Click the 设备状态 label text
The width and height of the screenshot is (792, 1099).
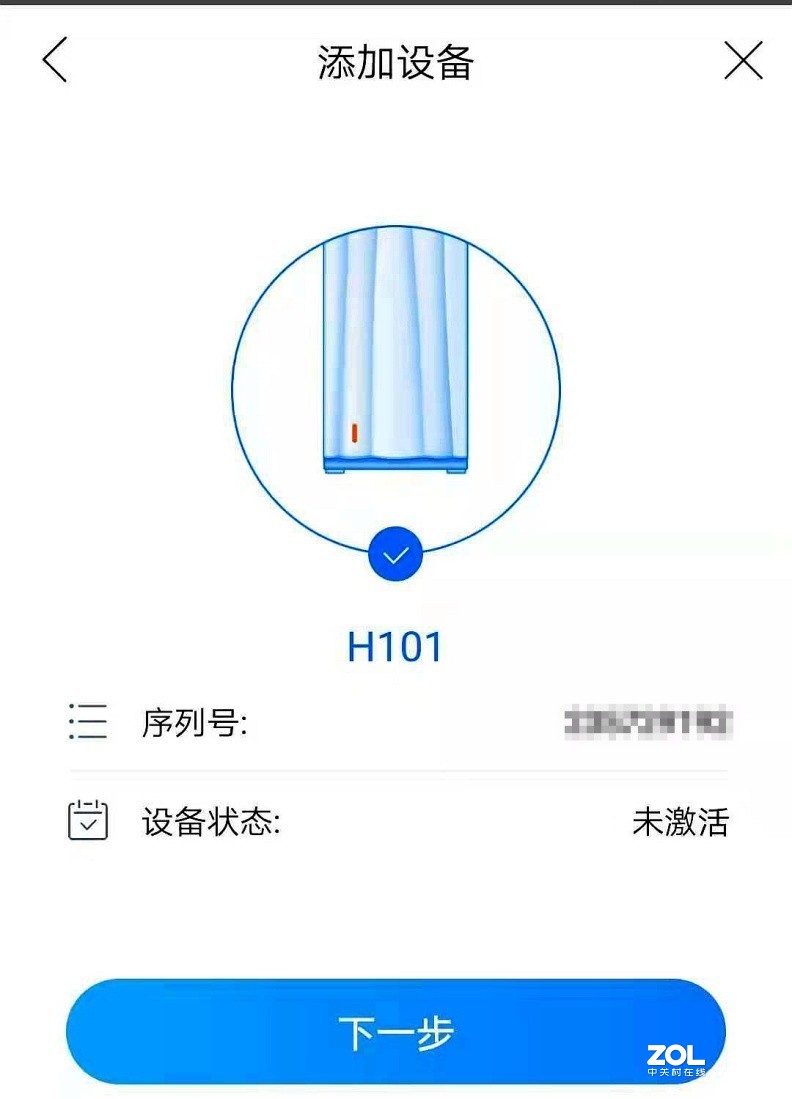click(x=211, y=822)
